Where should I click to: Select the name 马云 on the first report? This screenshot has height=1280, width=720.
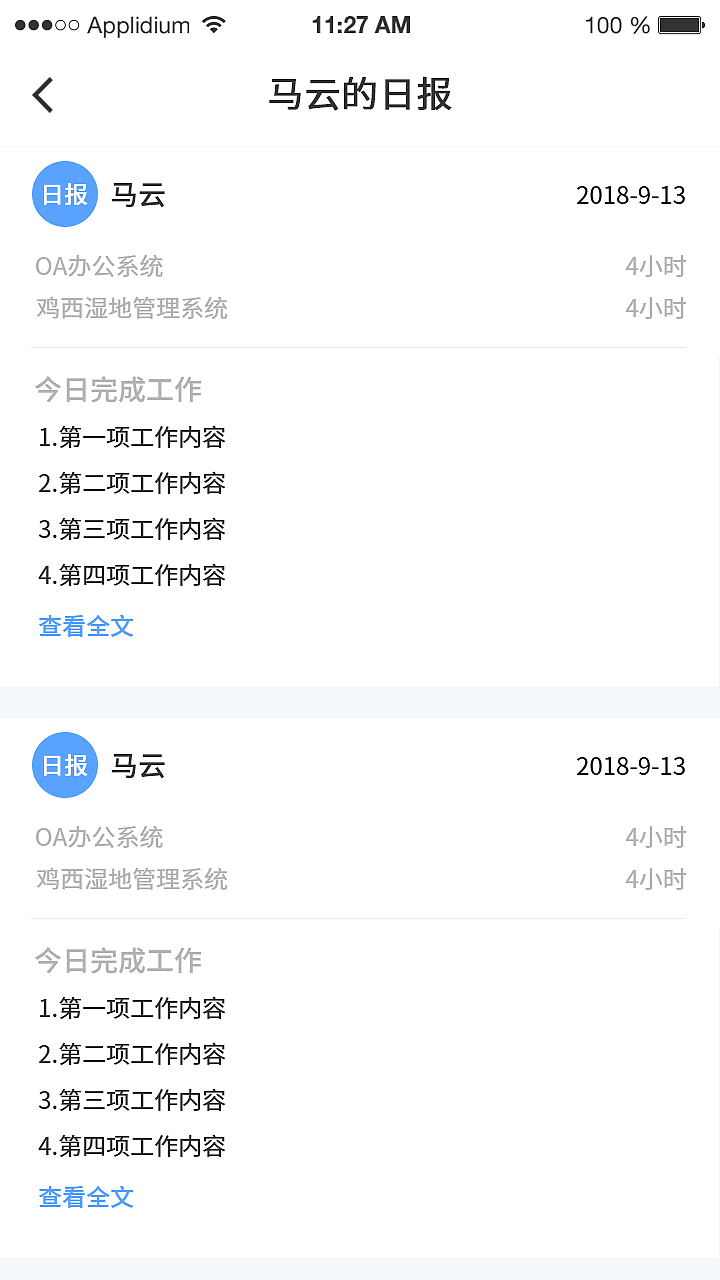coord(138,194)
